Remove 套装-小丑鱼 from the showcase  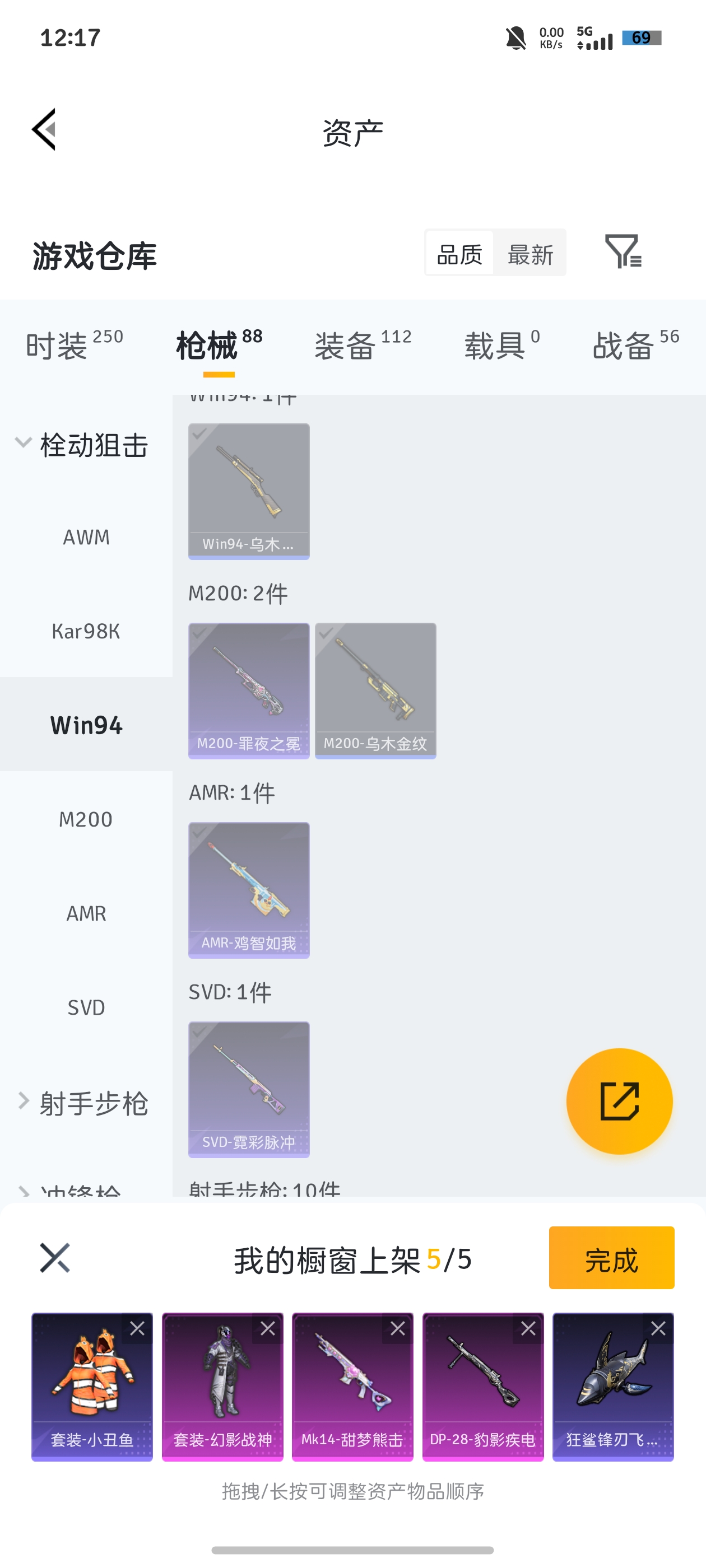coord(137,1328)
